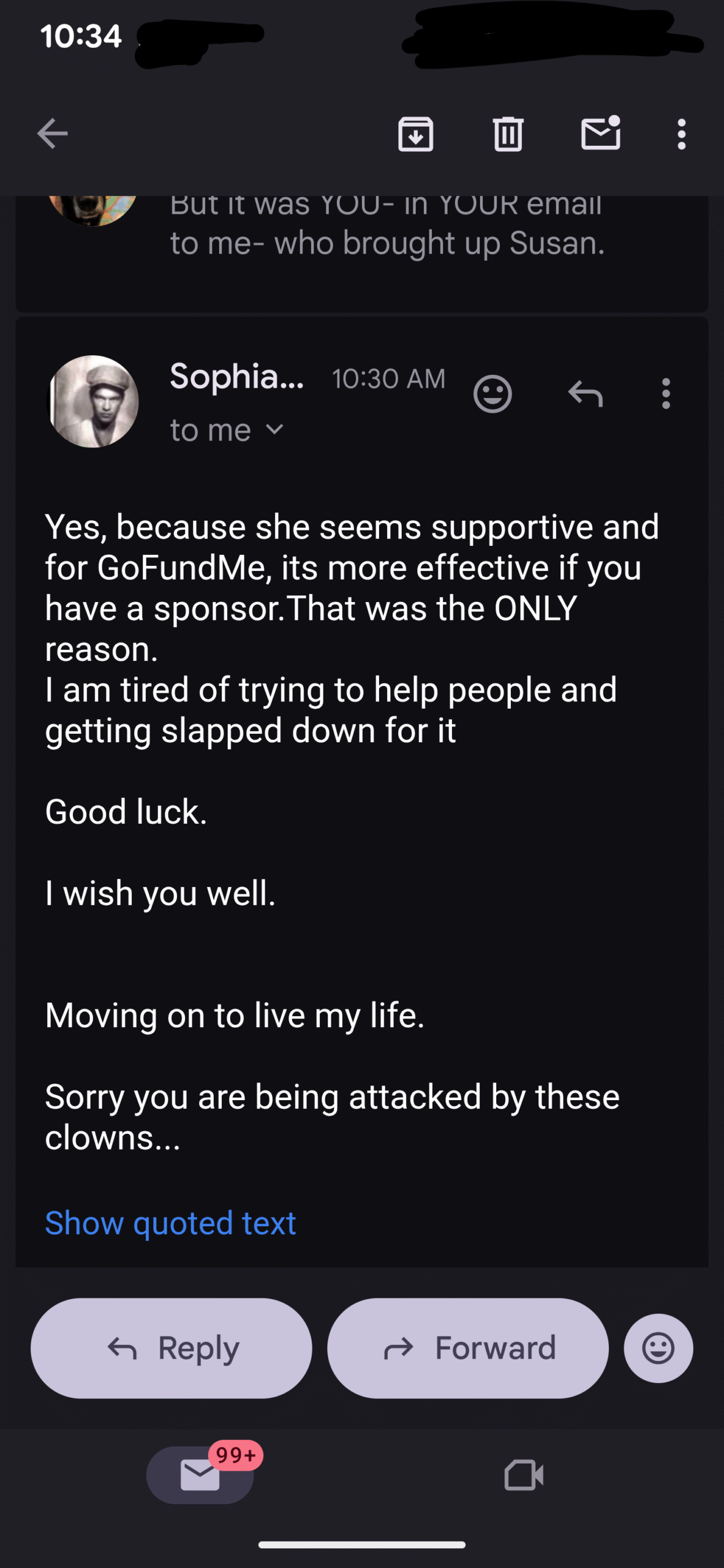Image resolution: width=724 pixels, height=1568 pixels.
Task: Reply using arrow beside Sophia's message
Action: (585, 393)
